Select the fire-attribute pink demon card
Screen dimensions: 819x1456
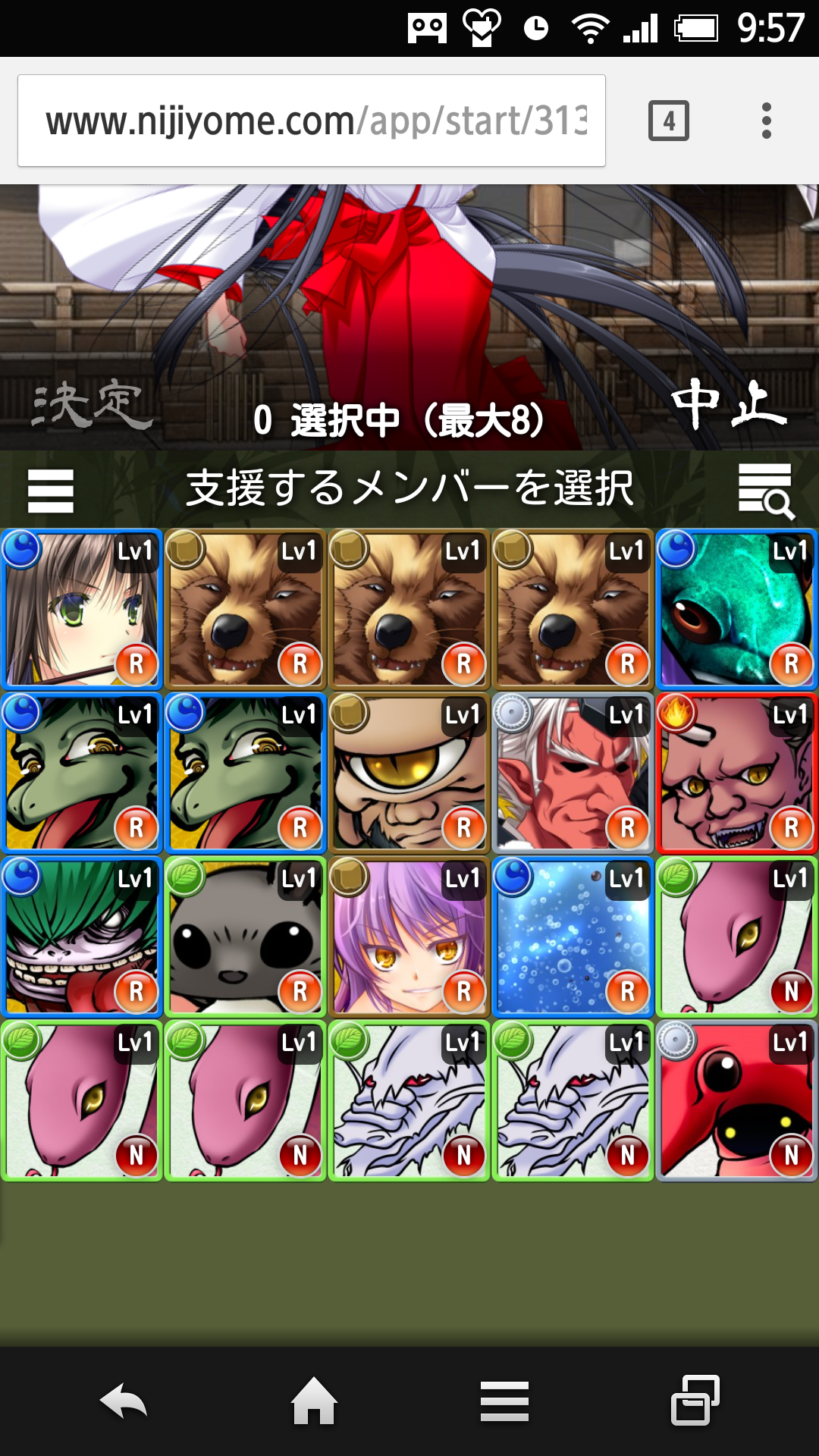click(x=736, y=773)
